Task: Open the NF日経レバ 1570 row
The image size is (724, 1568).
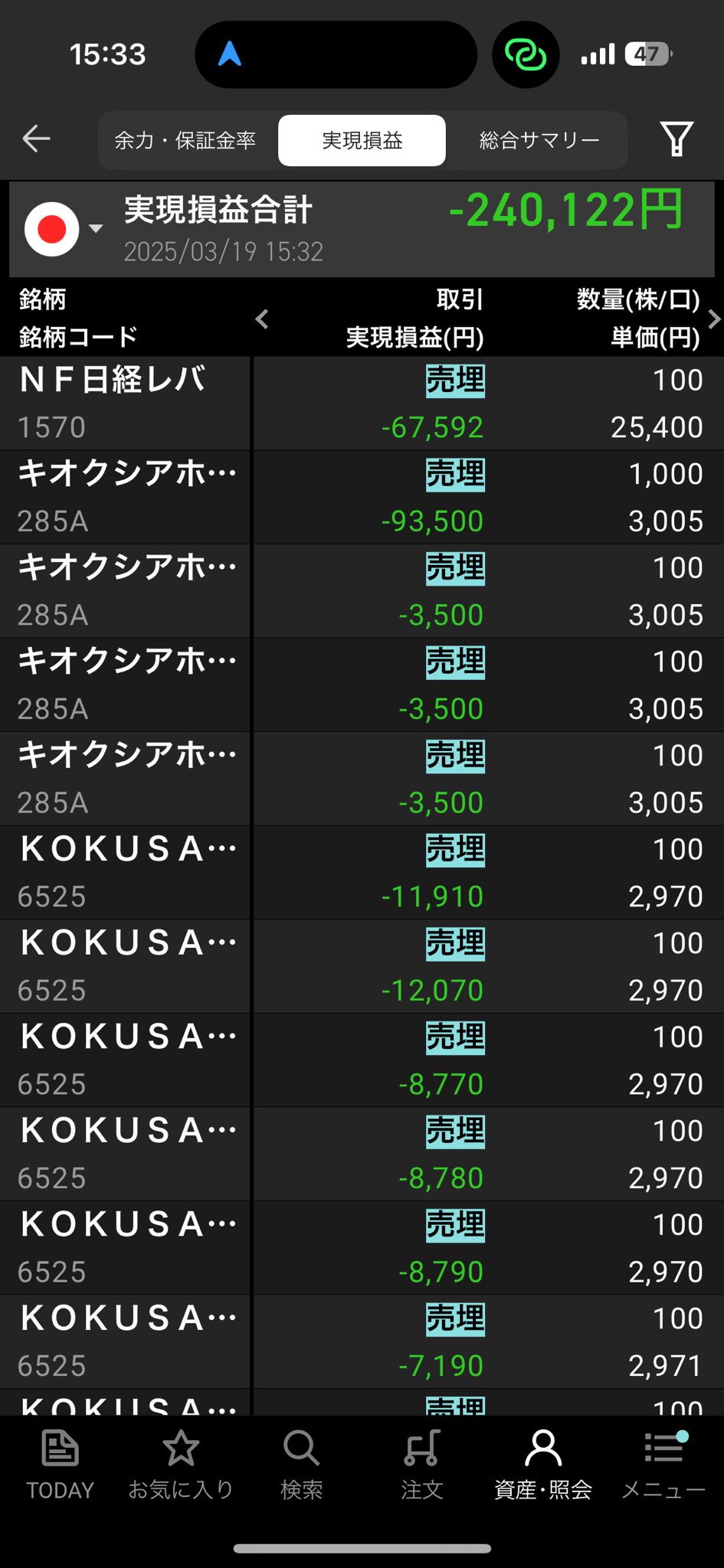Action: [x=362, y=403]
